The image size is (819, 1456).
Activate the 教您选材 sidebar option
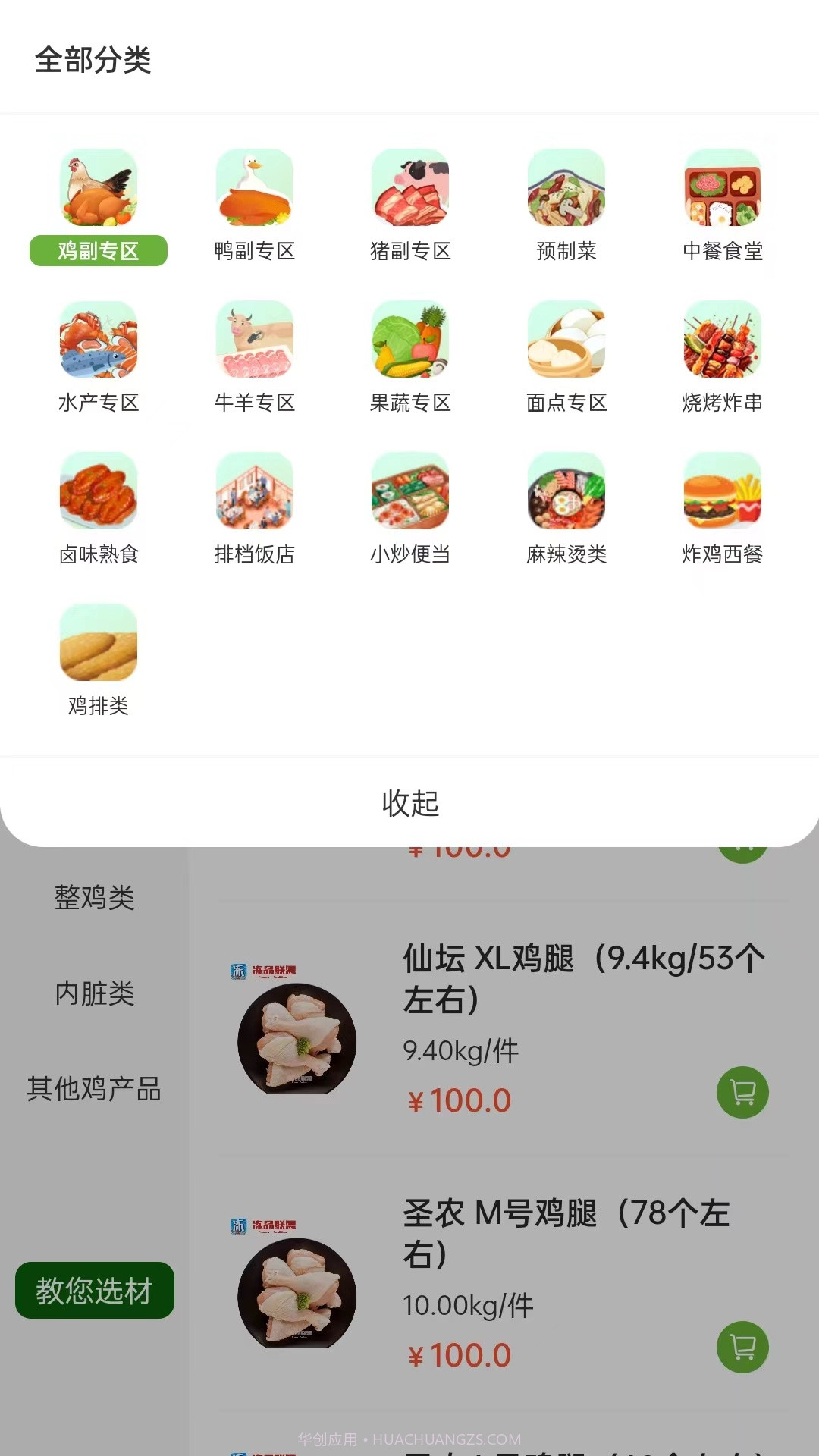(94, 1290)
